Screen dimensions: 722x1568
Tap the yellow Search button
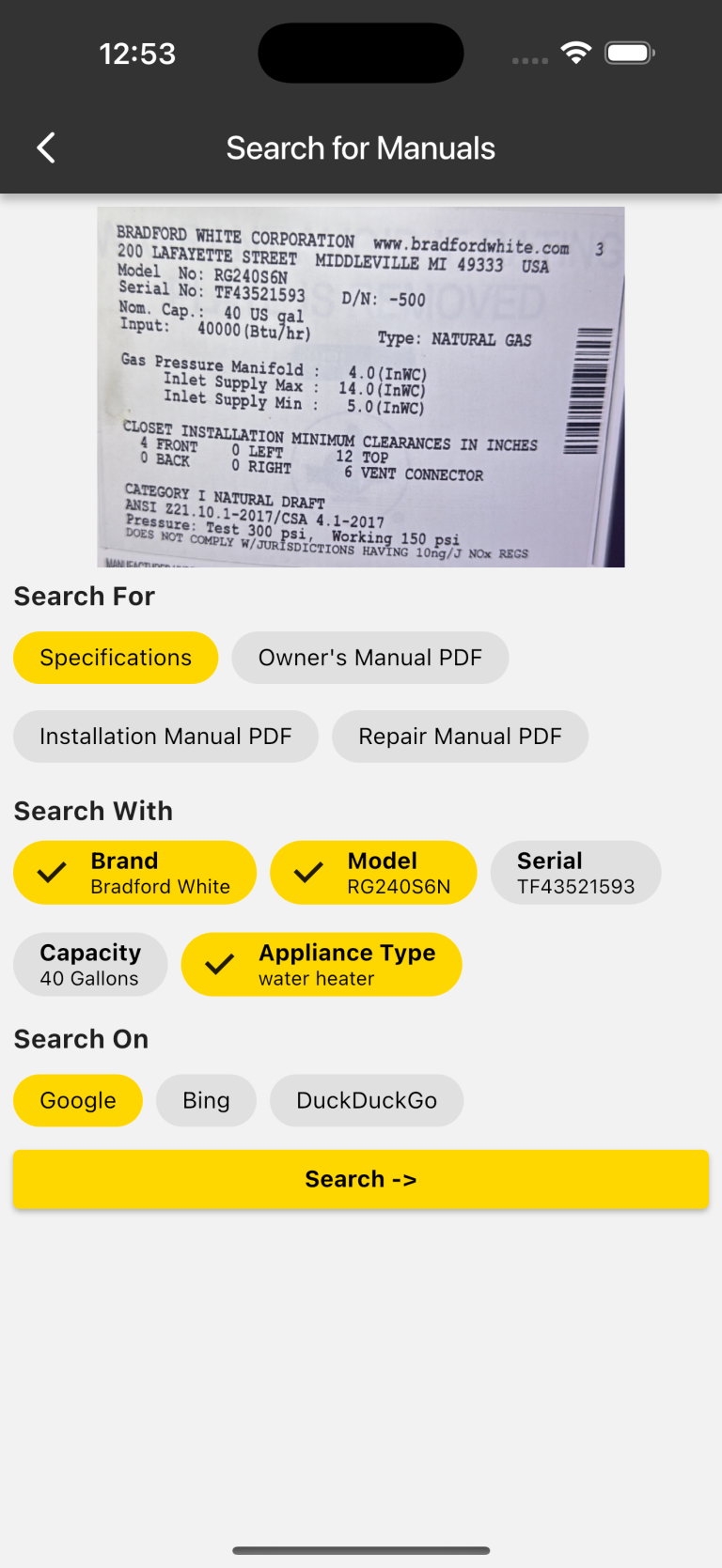361,1179
